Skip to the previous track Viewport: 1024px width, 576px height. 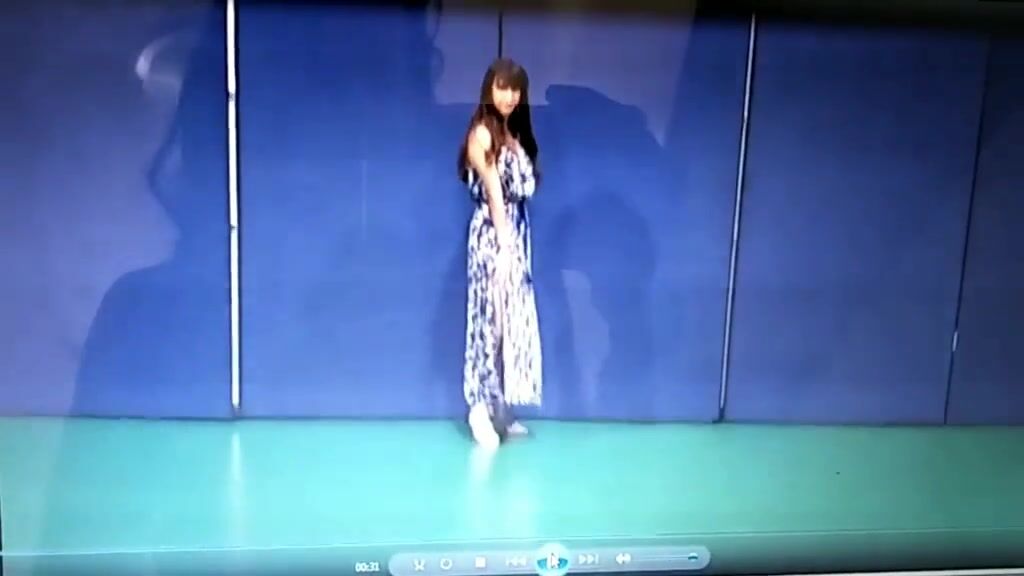pyautogui.click(x=516, y=562)
